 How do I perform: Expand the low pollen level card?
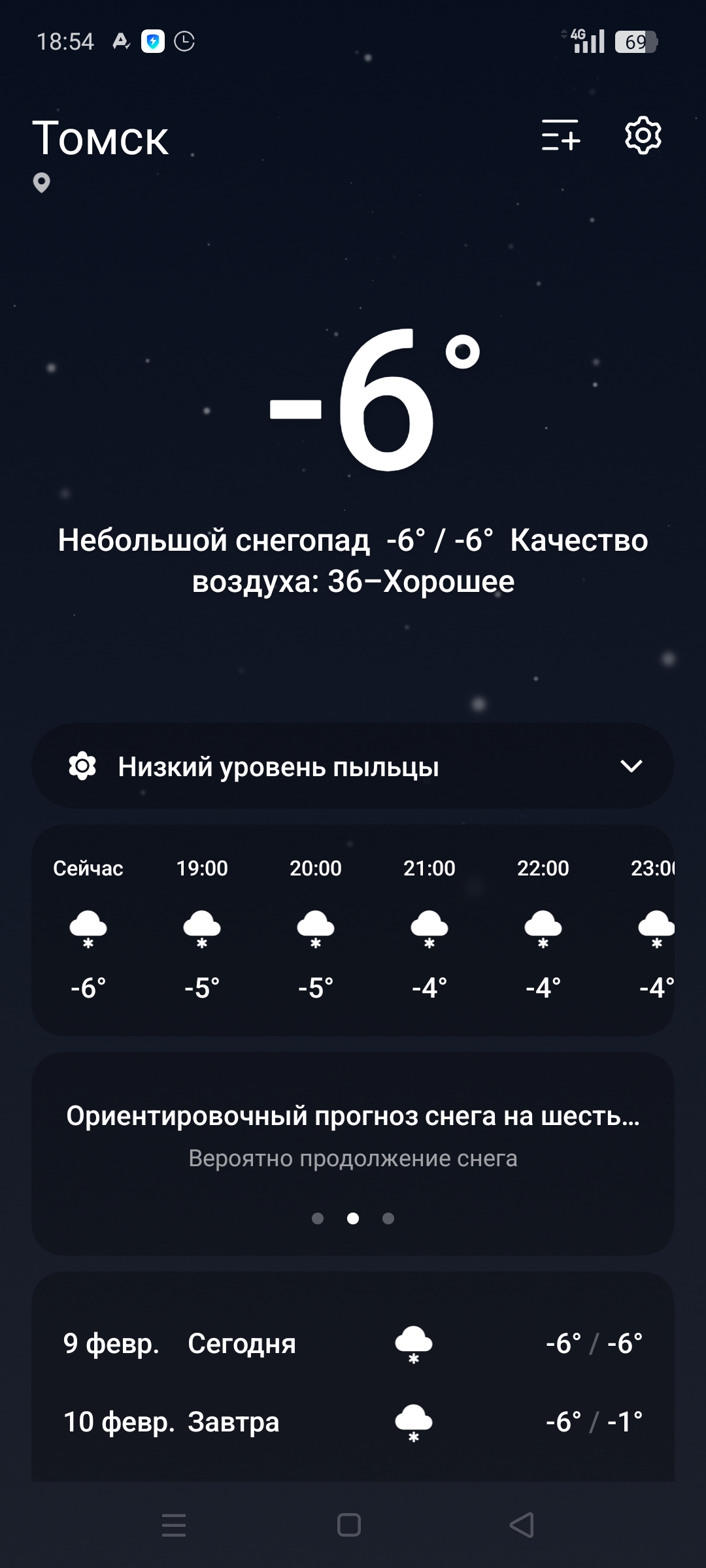point(353,766)
